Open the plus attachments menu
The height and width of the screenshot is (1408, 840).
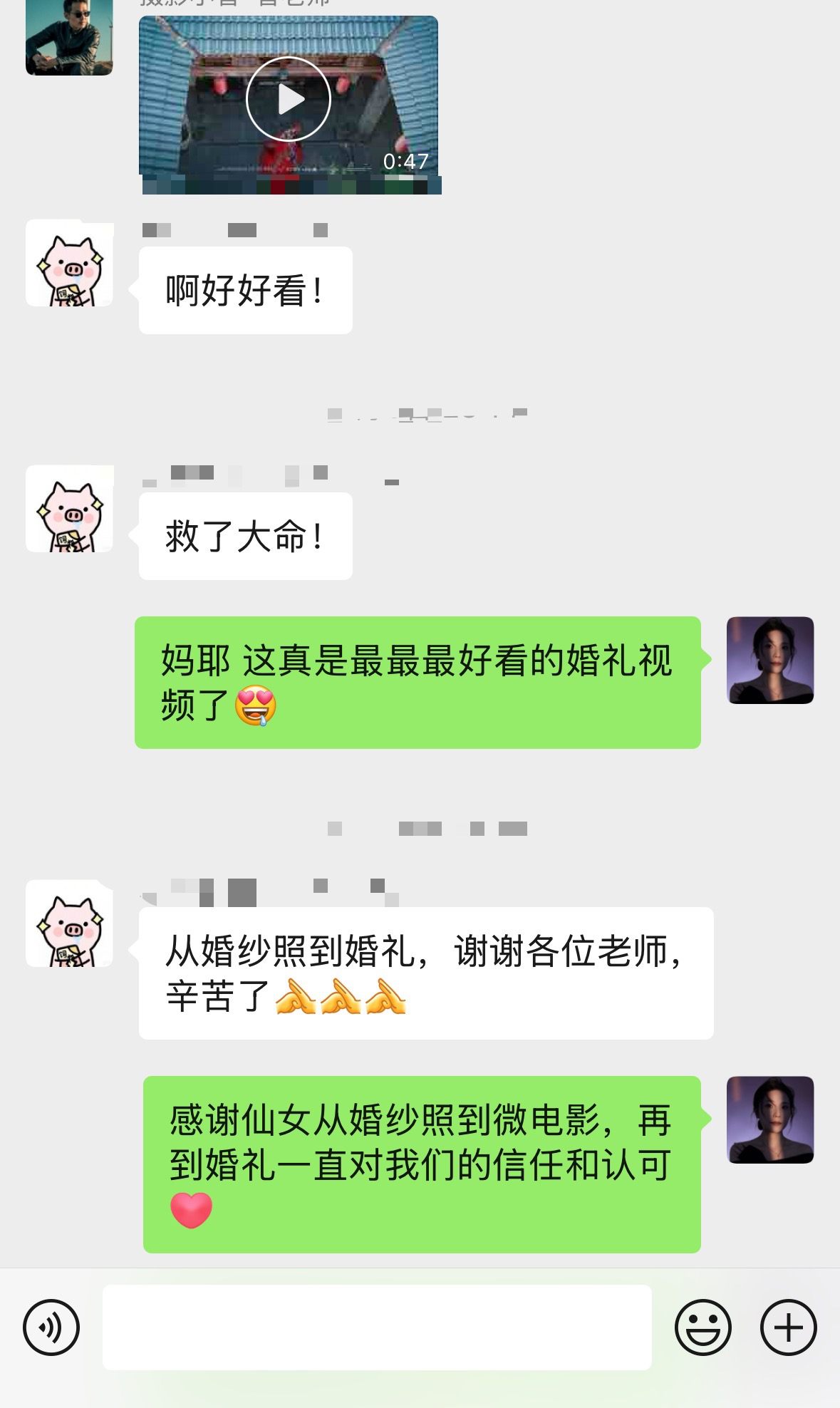788,1327
